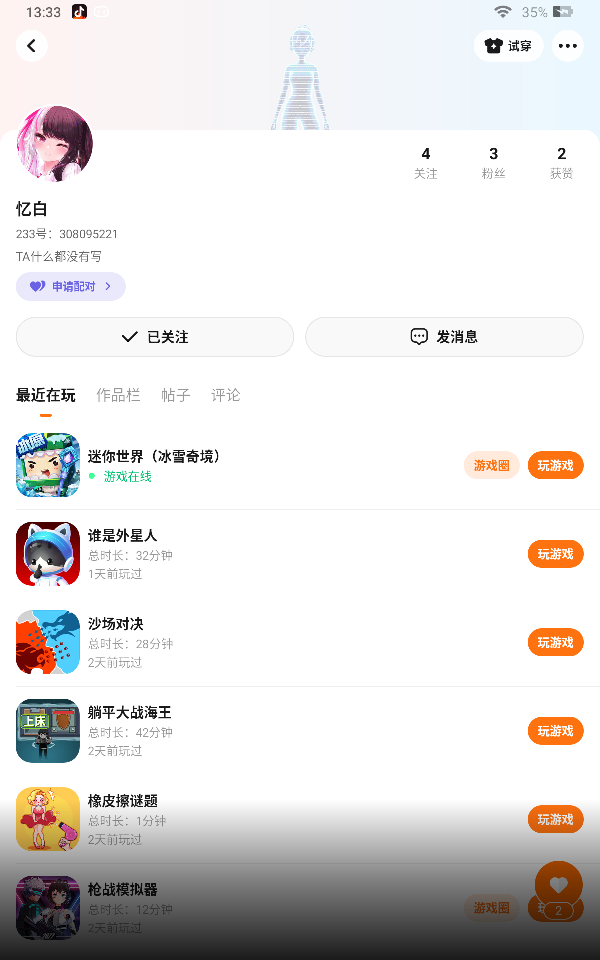
Task: Switch to the 作品栏 tab
Action: 118,395
